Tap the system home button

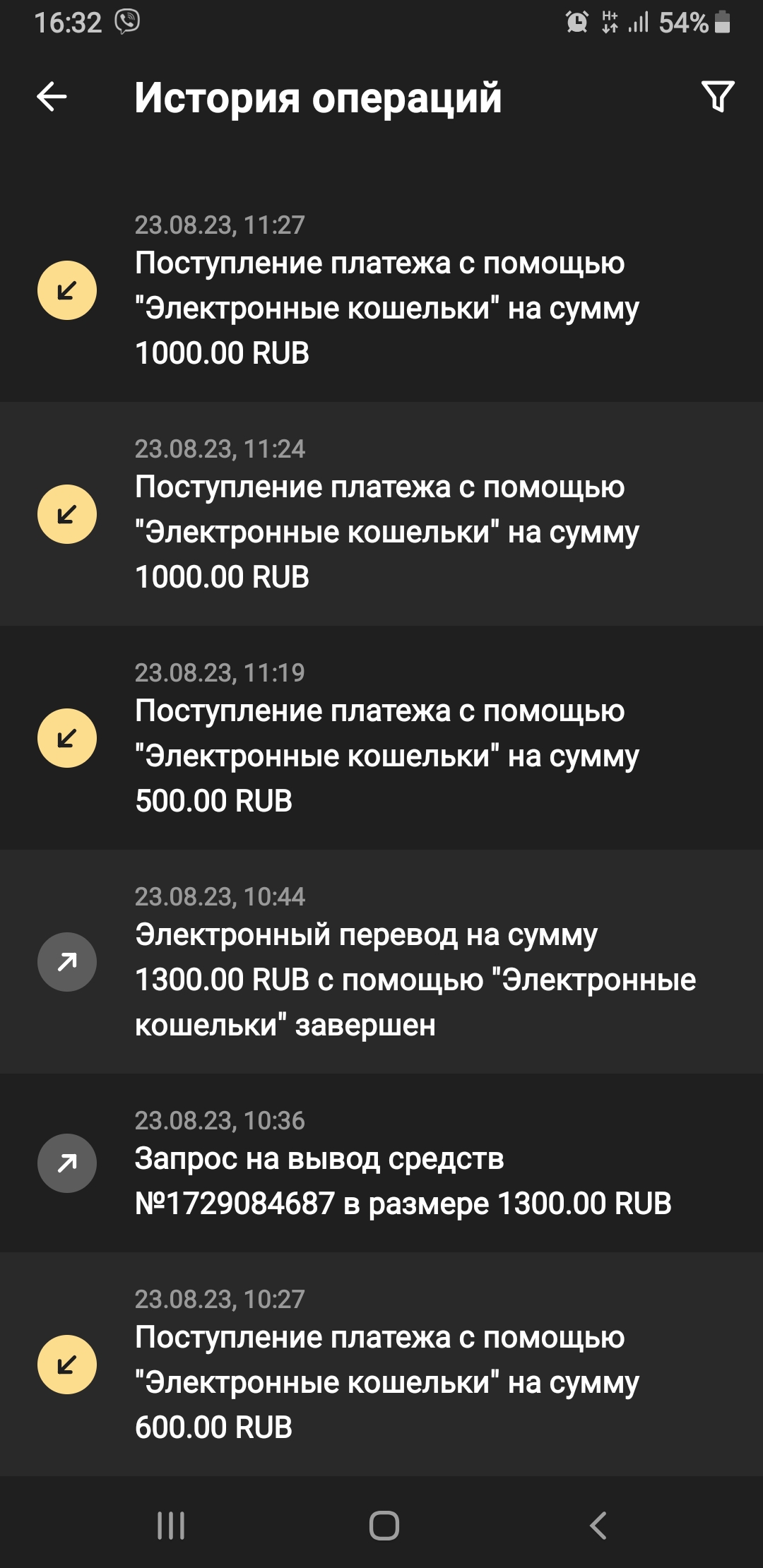384,1526
